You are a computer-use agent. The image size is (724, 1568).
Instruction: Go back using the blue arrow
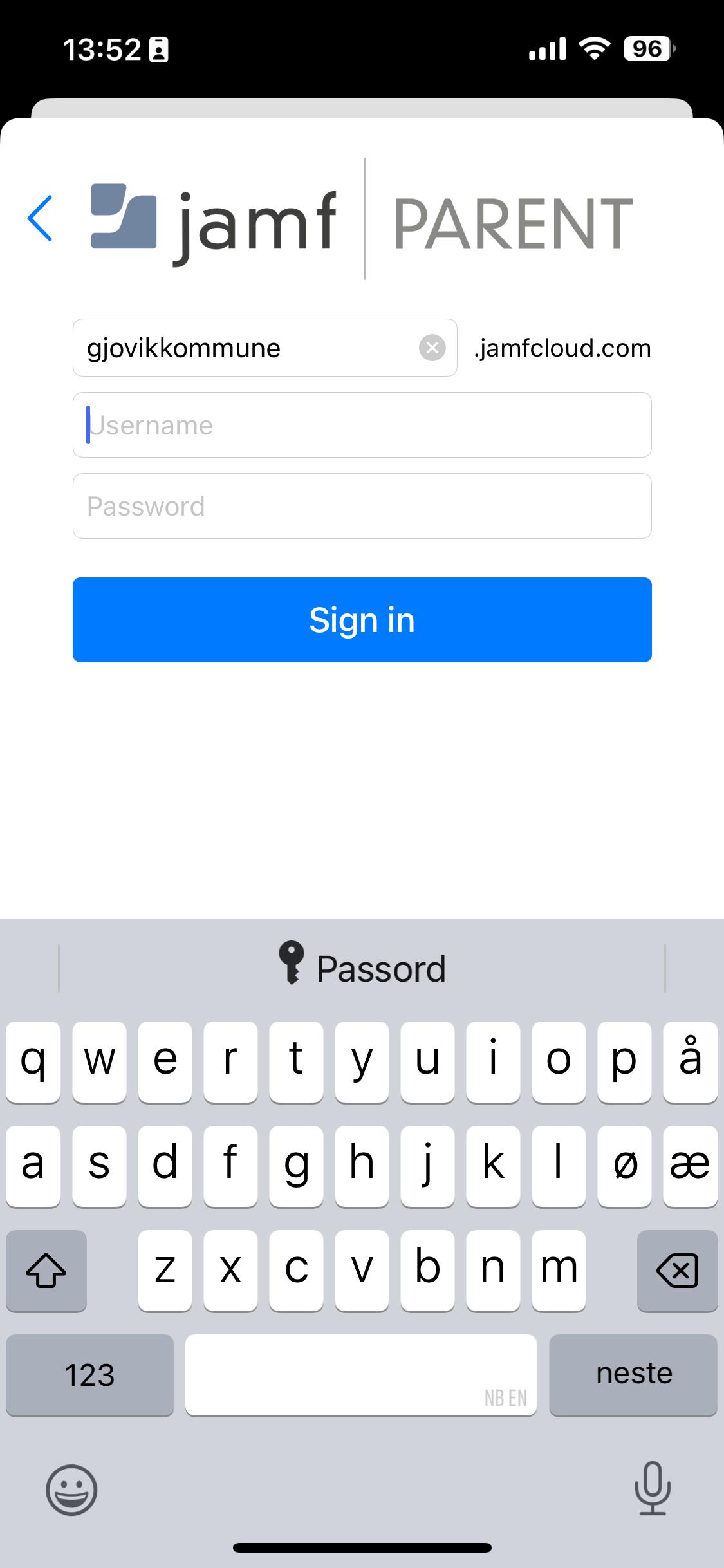coord(40,218)
